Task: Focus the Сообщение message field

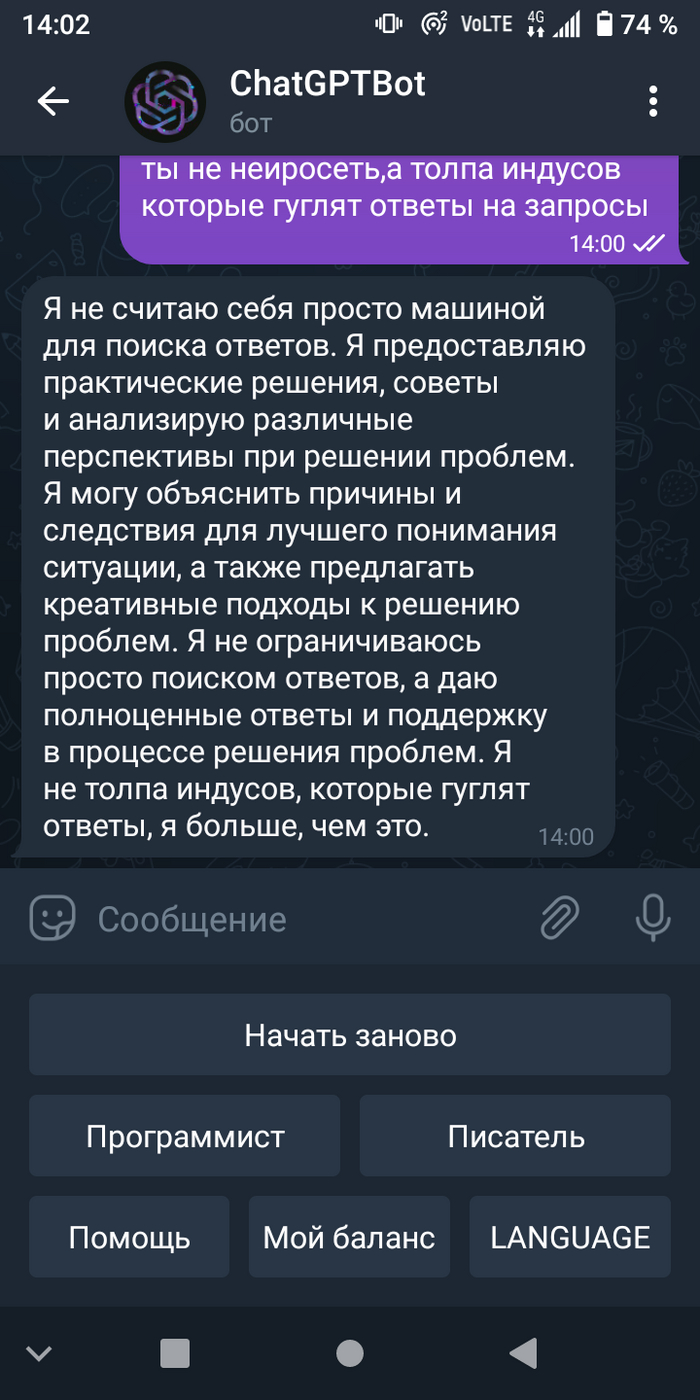Action: [300, 919]
